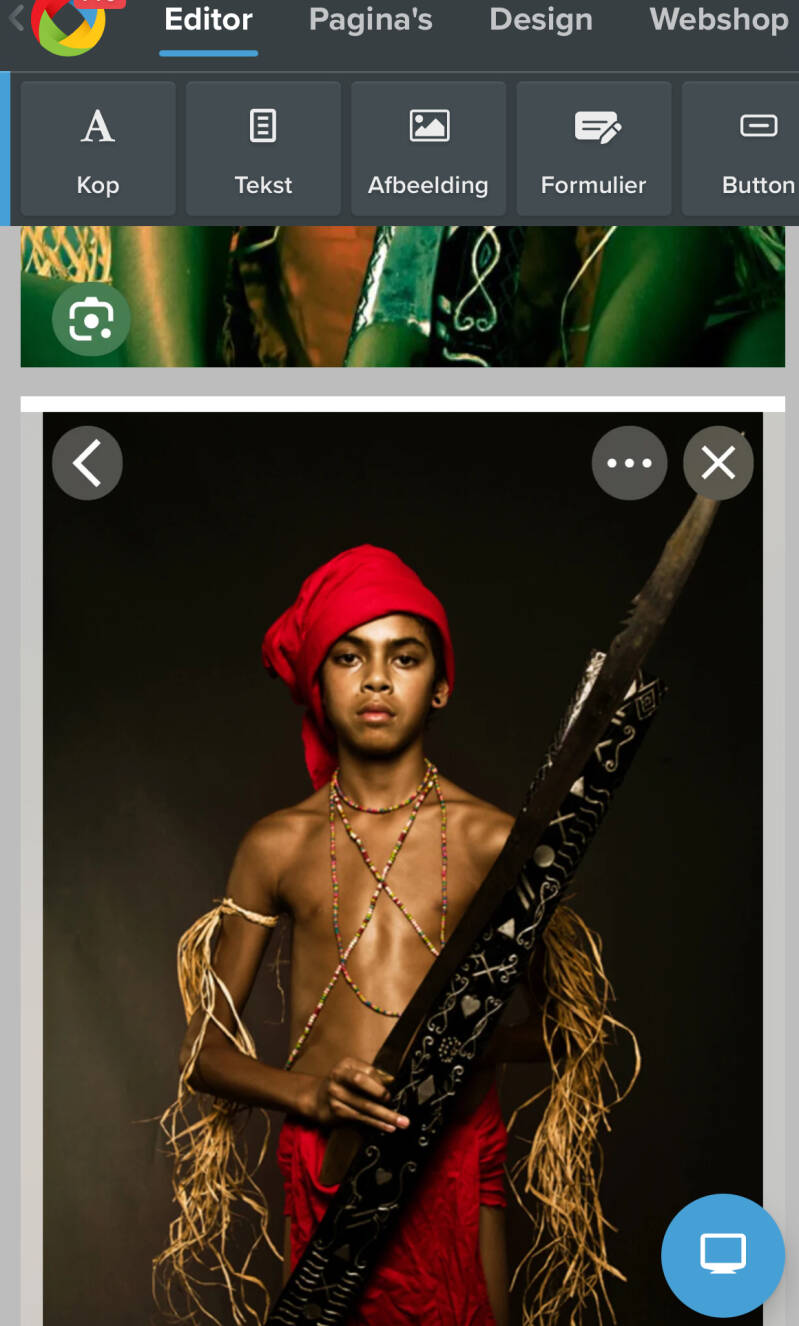Insert a Tekst element
The width and height of the screenshot is (799, 1326).
coord(263,149)
